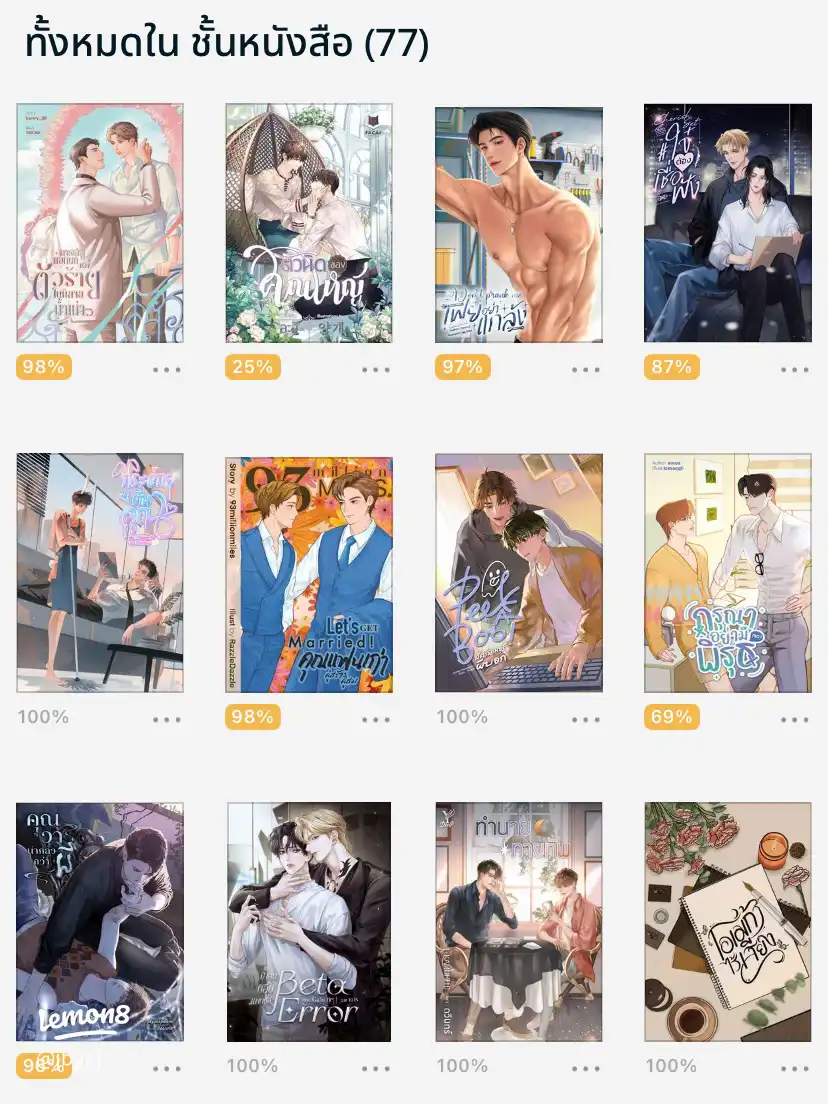Show options for the Peek Boo book
This screenshot has height=1104, width=828.
tap(586, 719)
